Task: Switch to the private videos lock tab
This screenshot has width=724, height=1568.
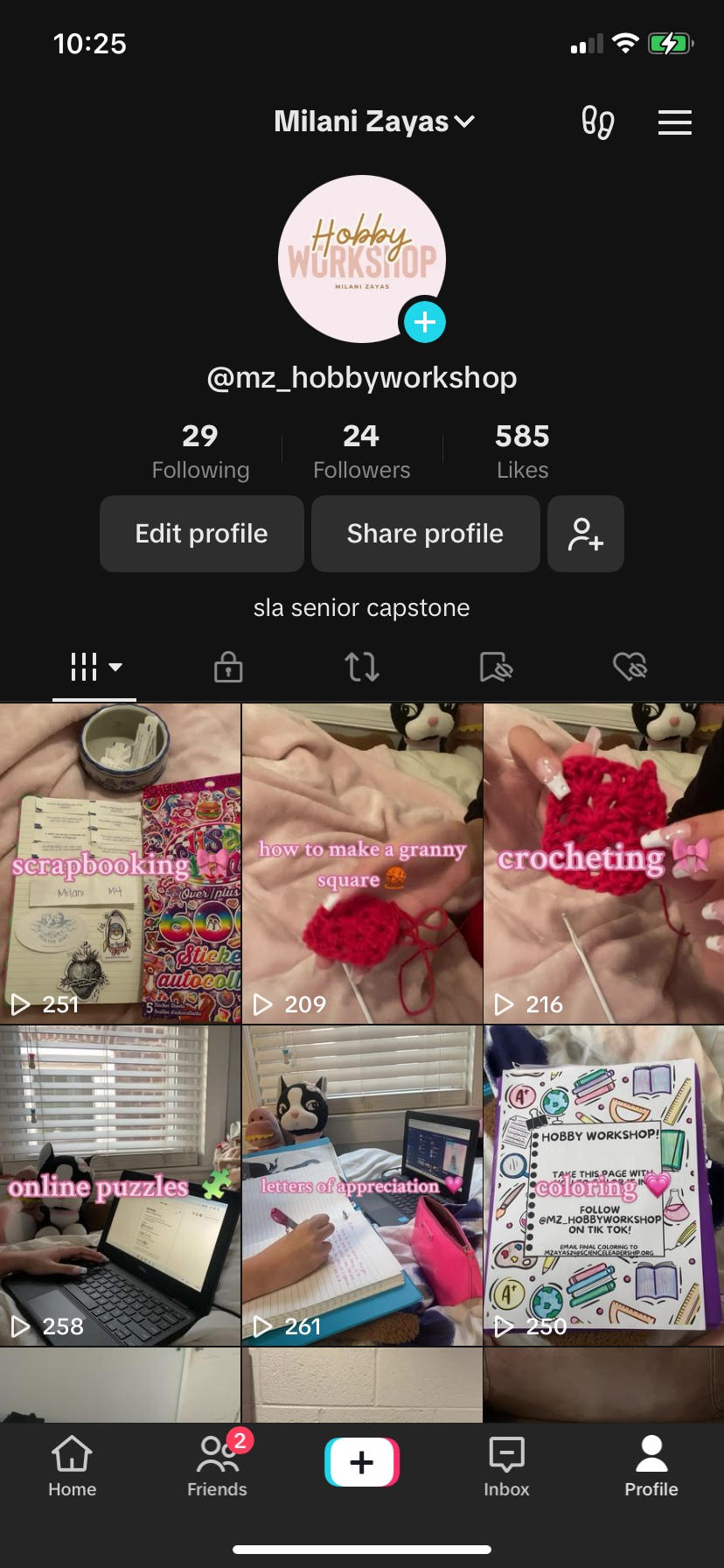Action: point(228,667)
